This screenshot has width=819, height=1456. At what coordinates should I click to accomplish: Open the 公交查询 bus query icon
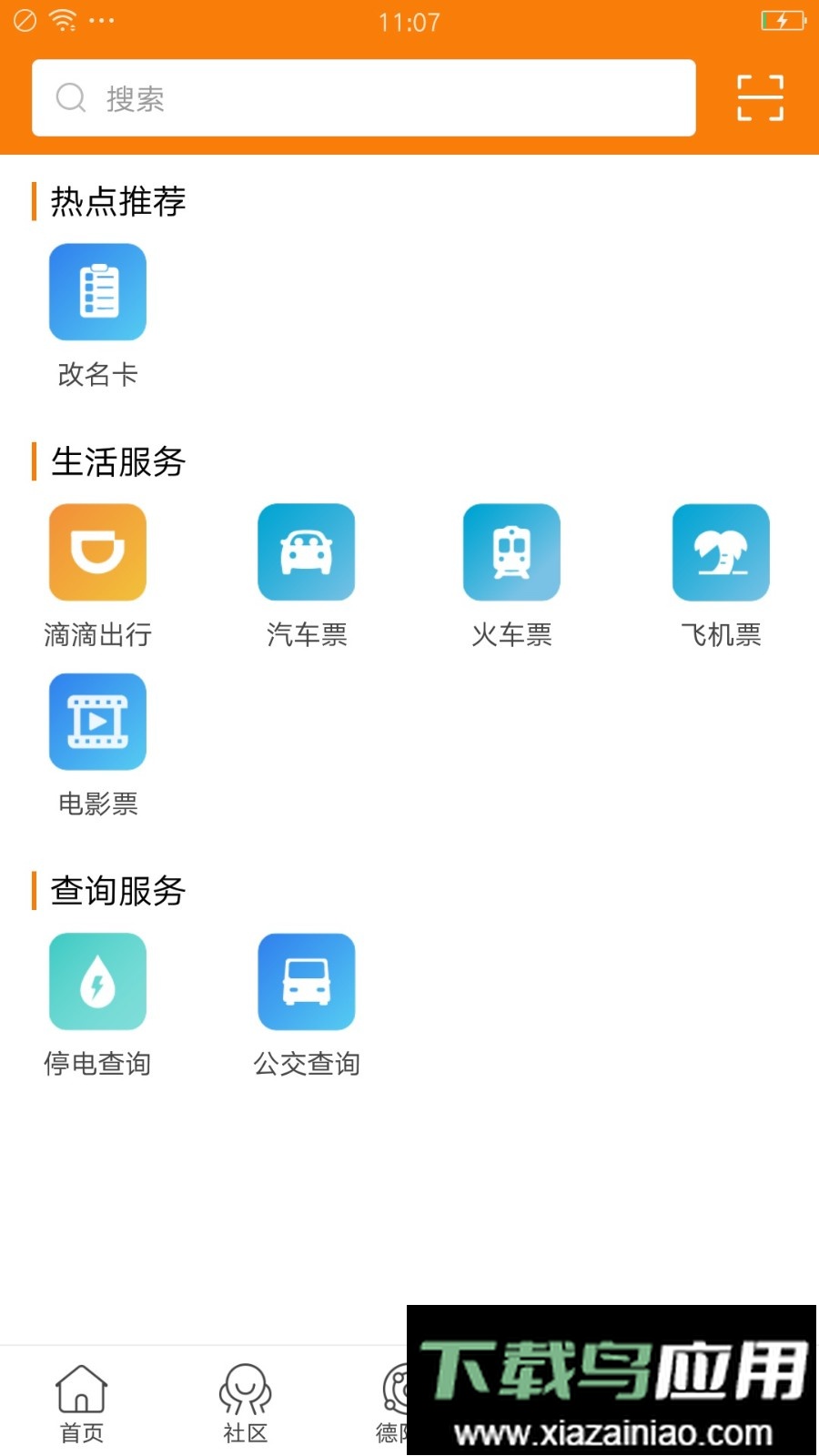[x=307, y=980]
